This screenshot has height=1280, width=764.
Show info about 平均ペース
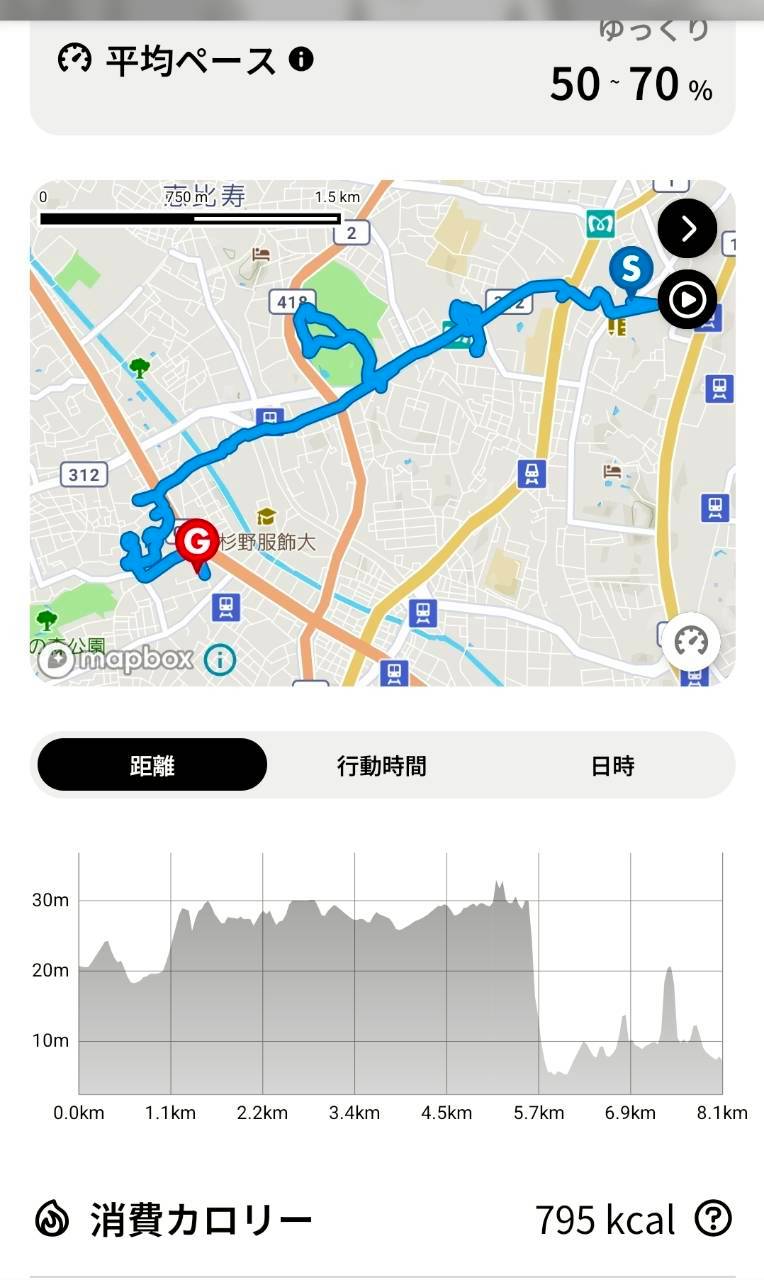pyautogui.click(x=301, y=59)
